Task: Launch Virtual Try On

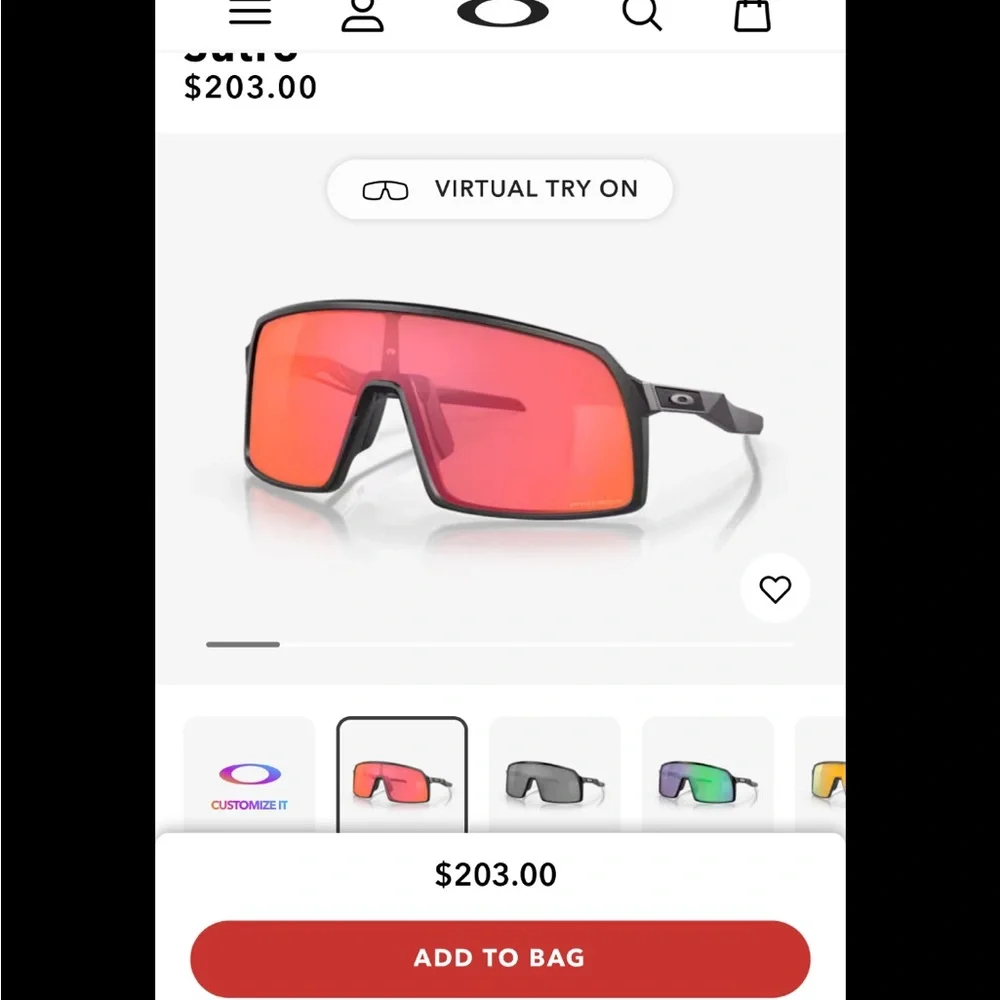Action: (500, 189)
